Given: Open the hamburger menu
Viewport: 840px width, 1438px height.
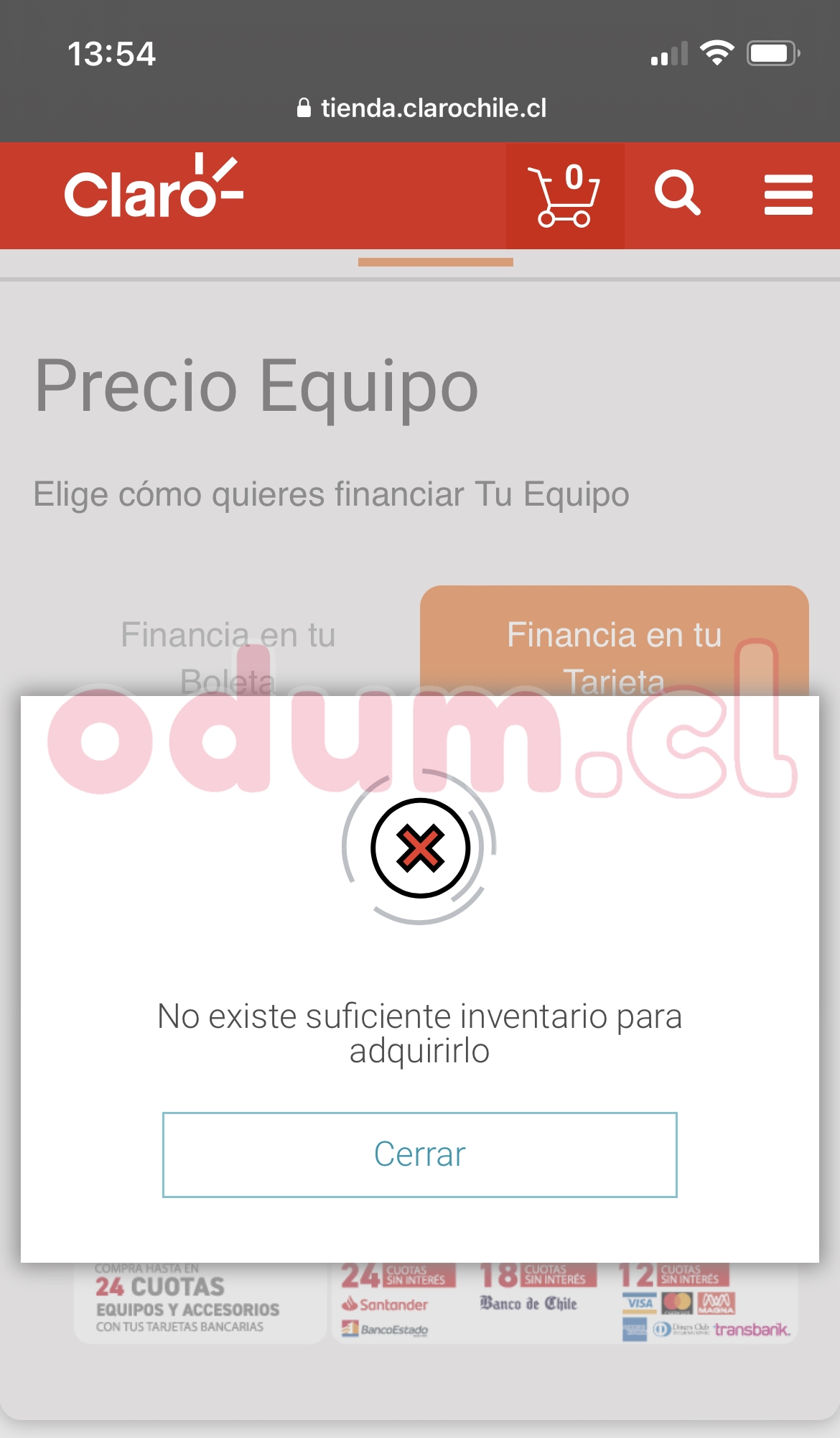Looking at the screenshot, I should point(788,195).
